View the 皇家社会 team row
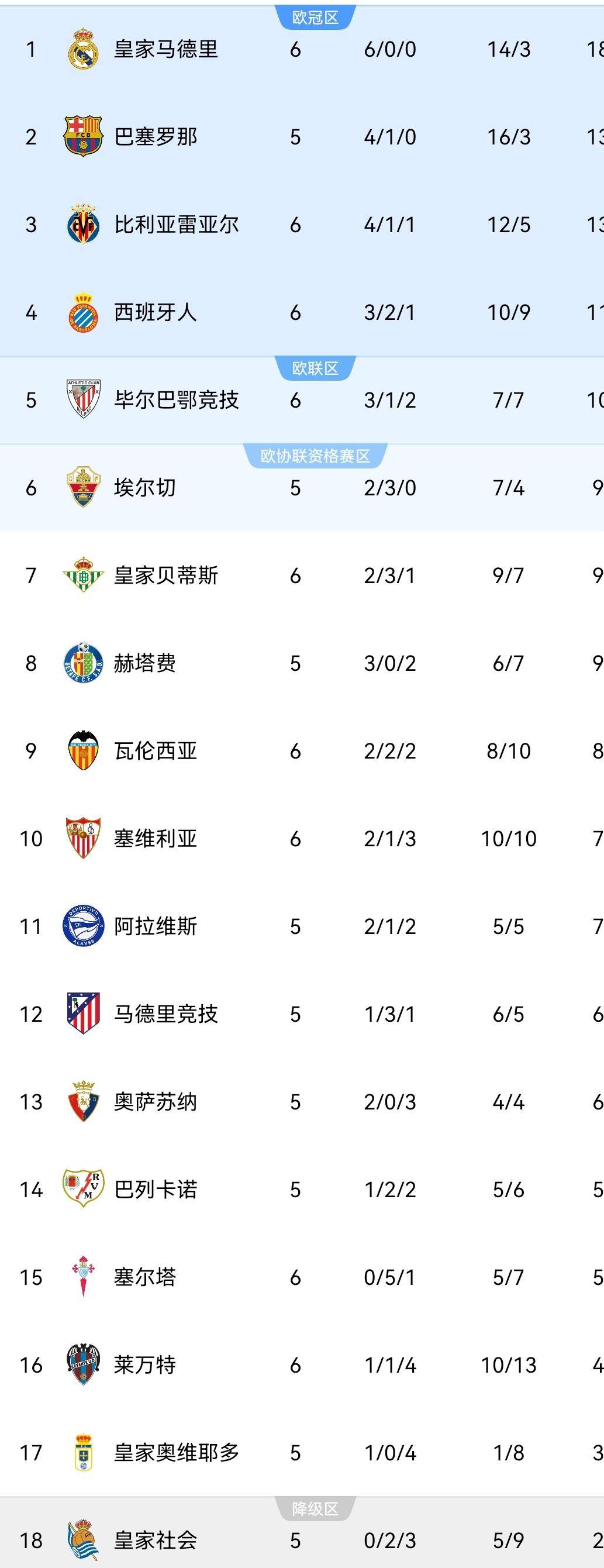 click(156, 1540)
